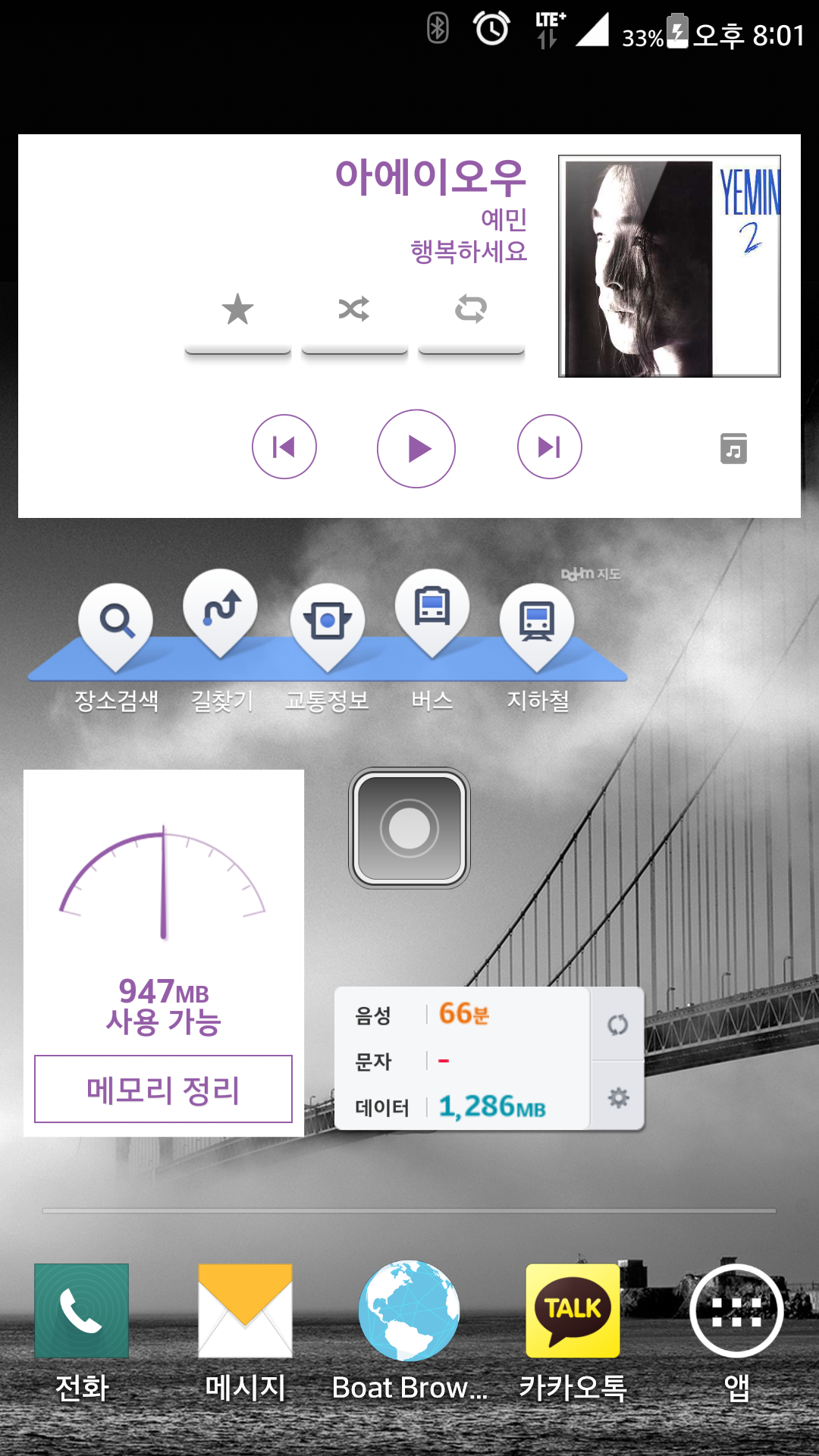Open 지하철 subway information
The width and height of the screenshot is (819, 1456).
tap(537, 623)
